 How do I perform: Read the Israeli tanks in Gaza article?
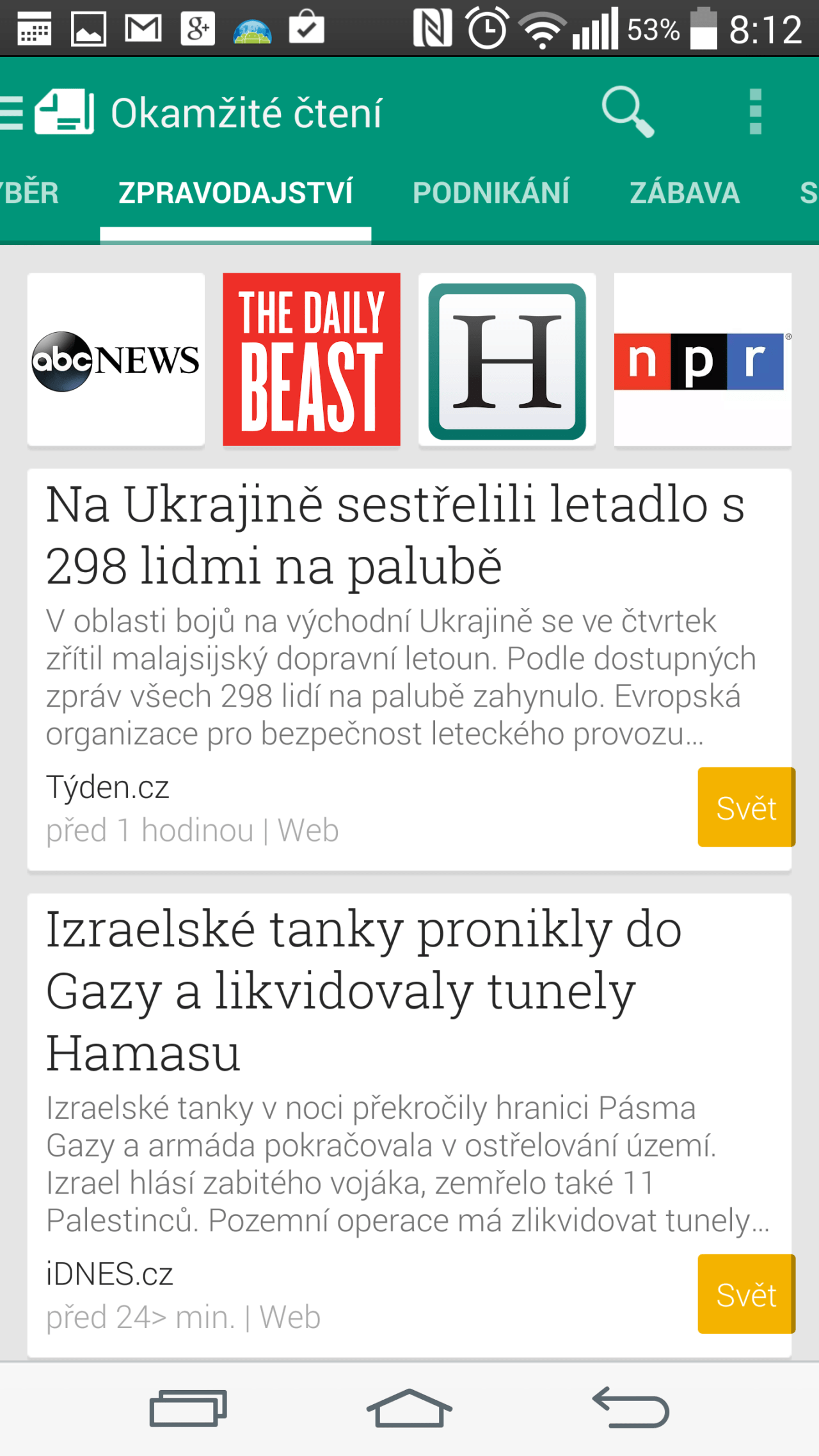click(363, 991)
